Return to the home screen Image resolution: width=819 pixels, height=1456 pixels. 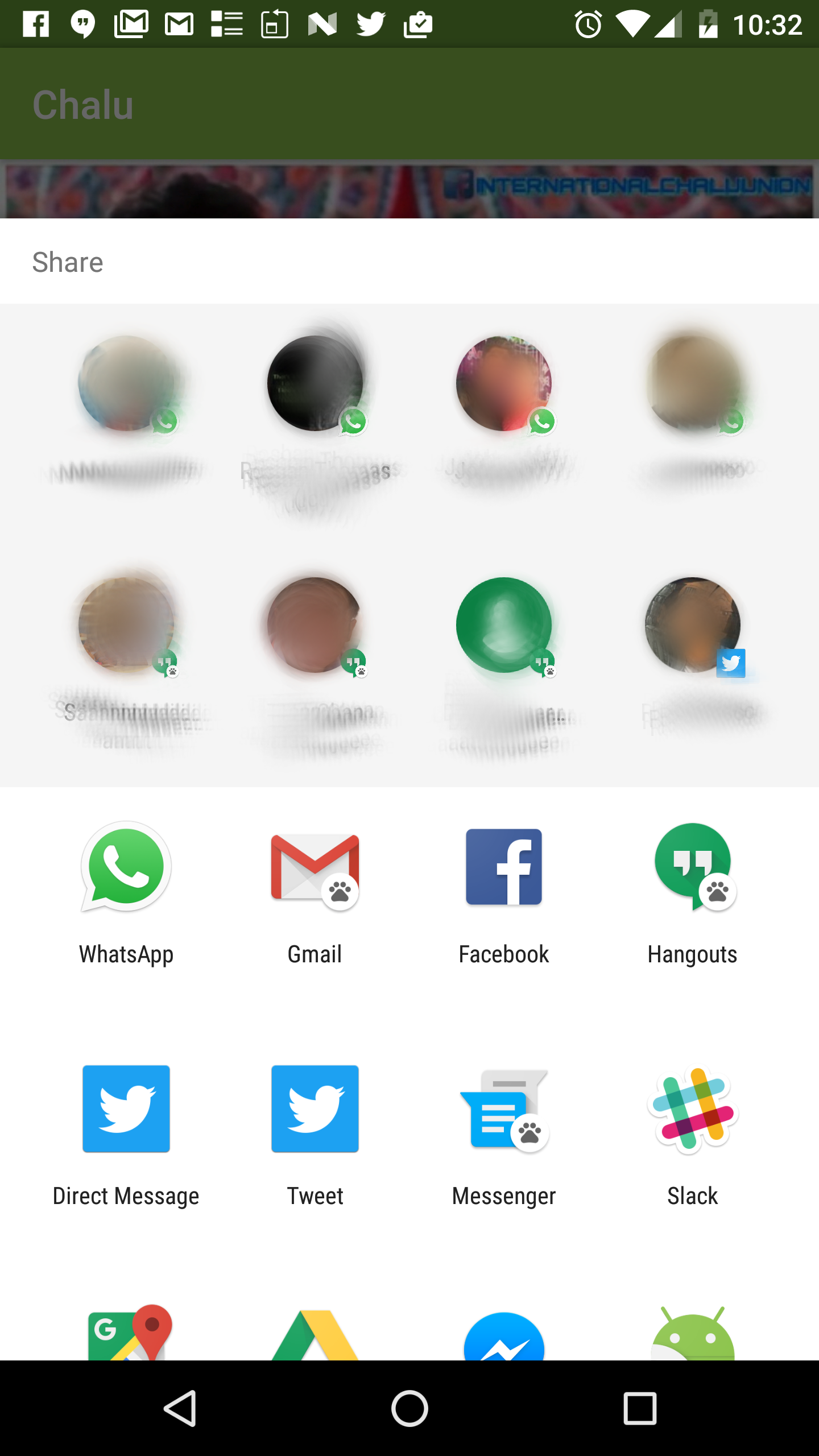(x=409, y=1408)
